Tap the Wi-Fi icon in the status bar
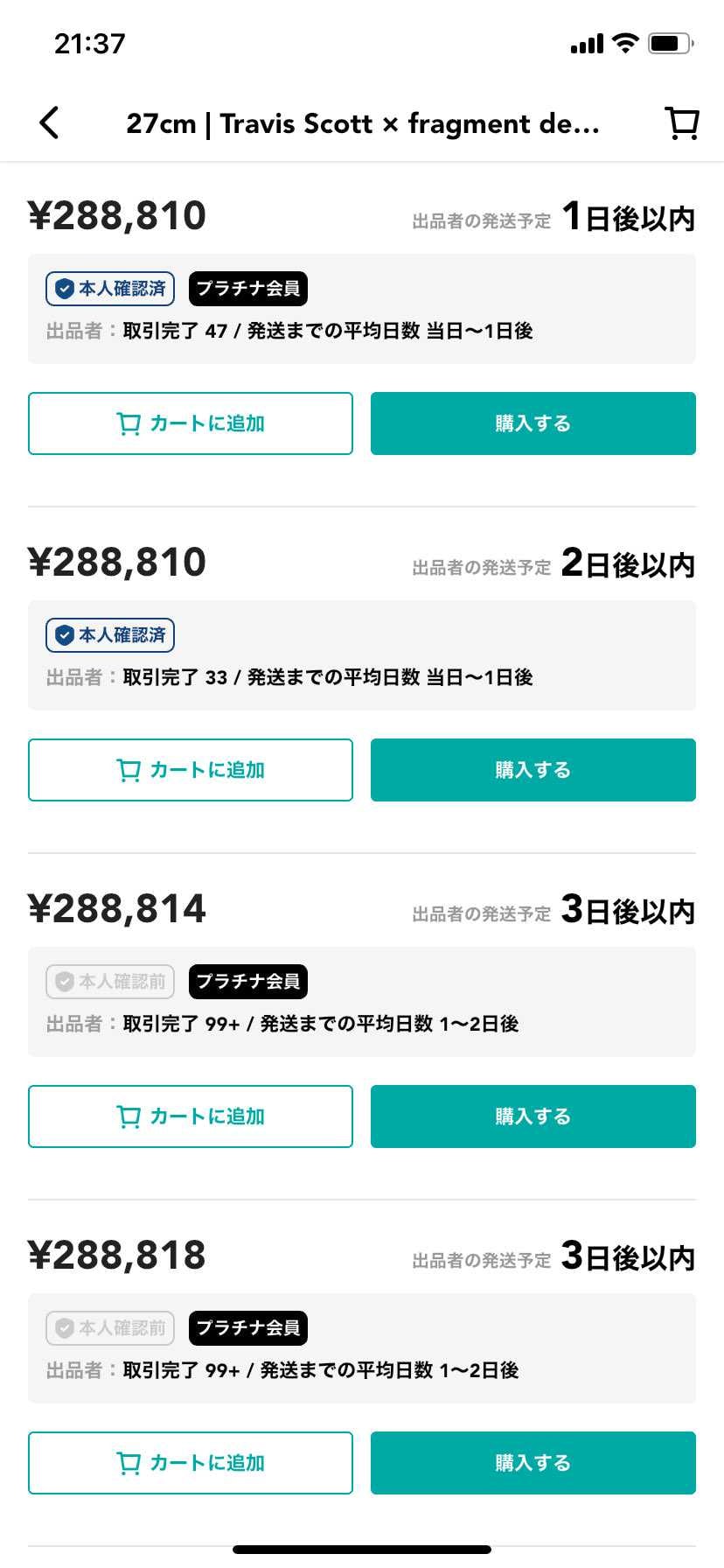The width and height of the screenshot is (724, 1568). point(624,42)
